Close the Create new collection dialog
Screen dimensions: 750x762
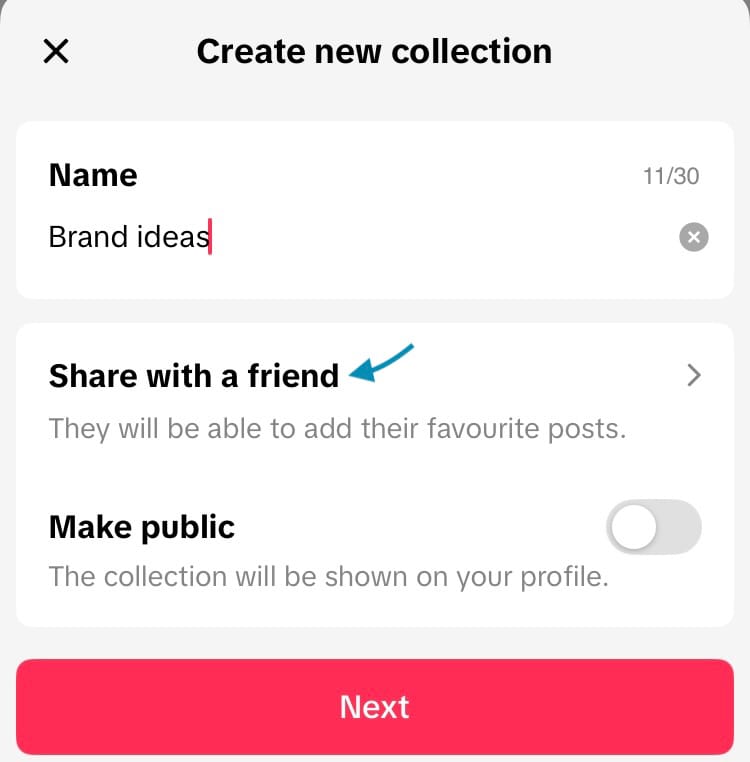point(56,51)
